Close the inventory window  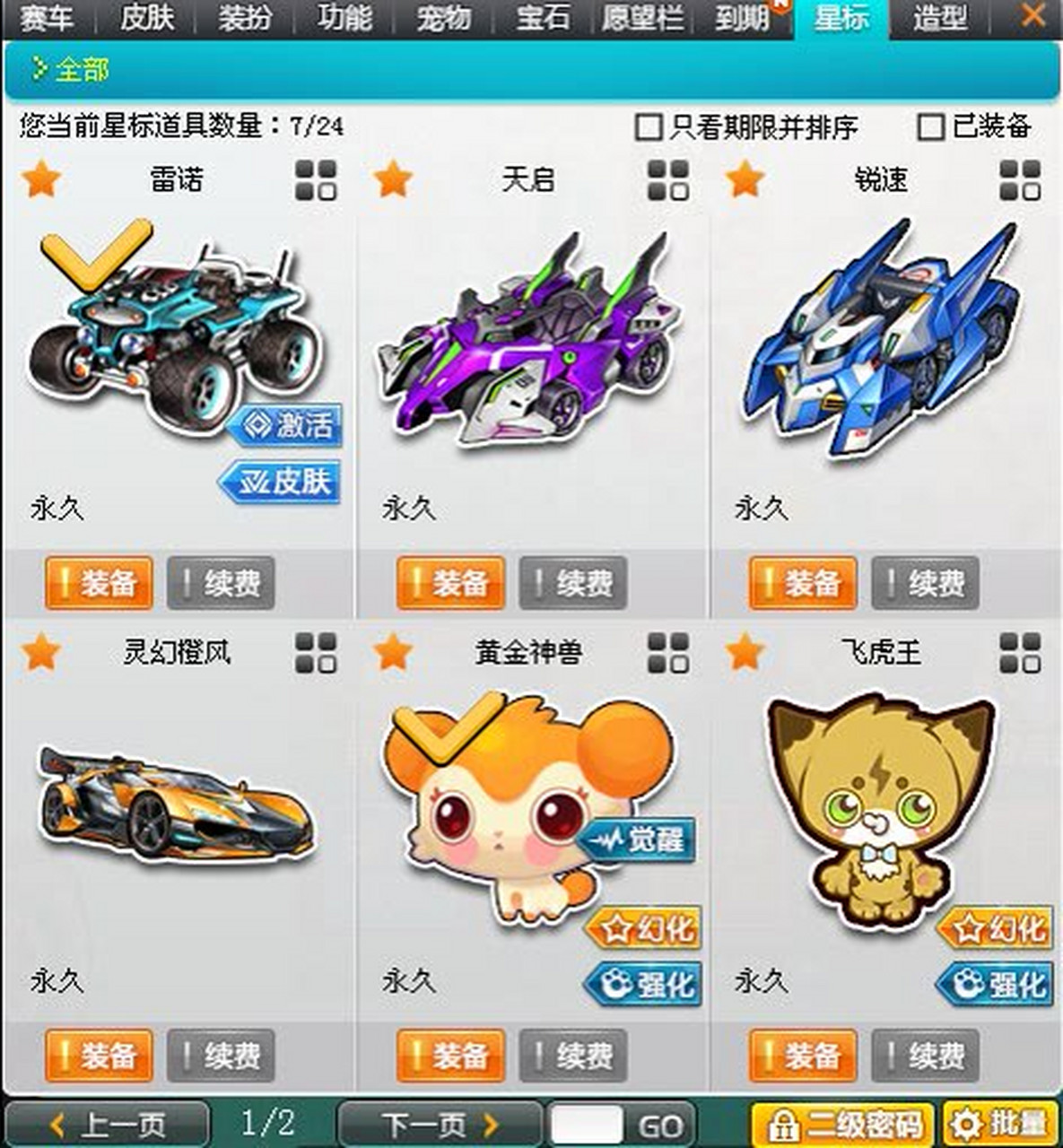click(1033, 15)
